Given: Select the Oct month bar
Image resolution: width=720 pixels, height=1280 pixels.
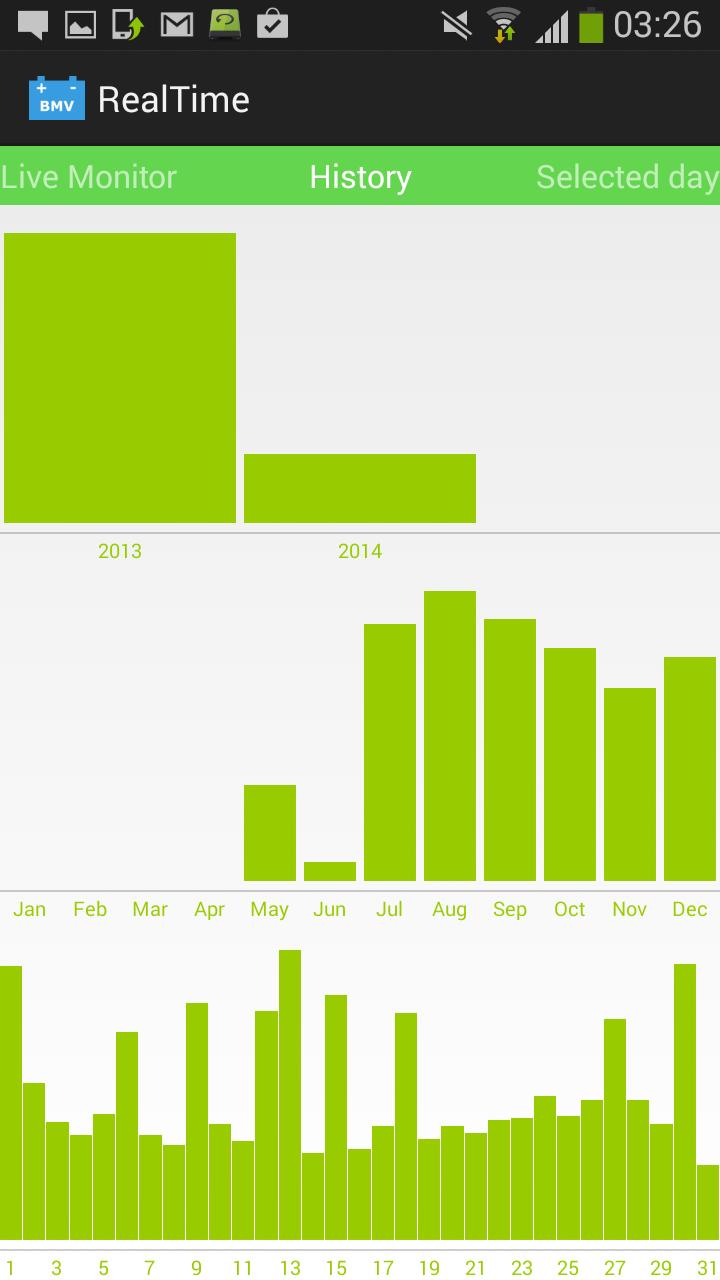Looking at the screenshot, I should point(570,764).
